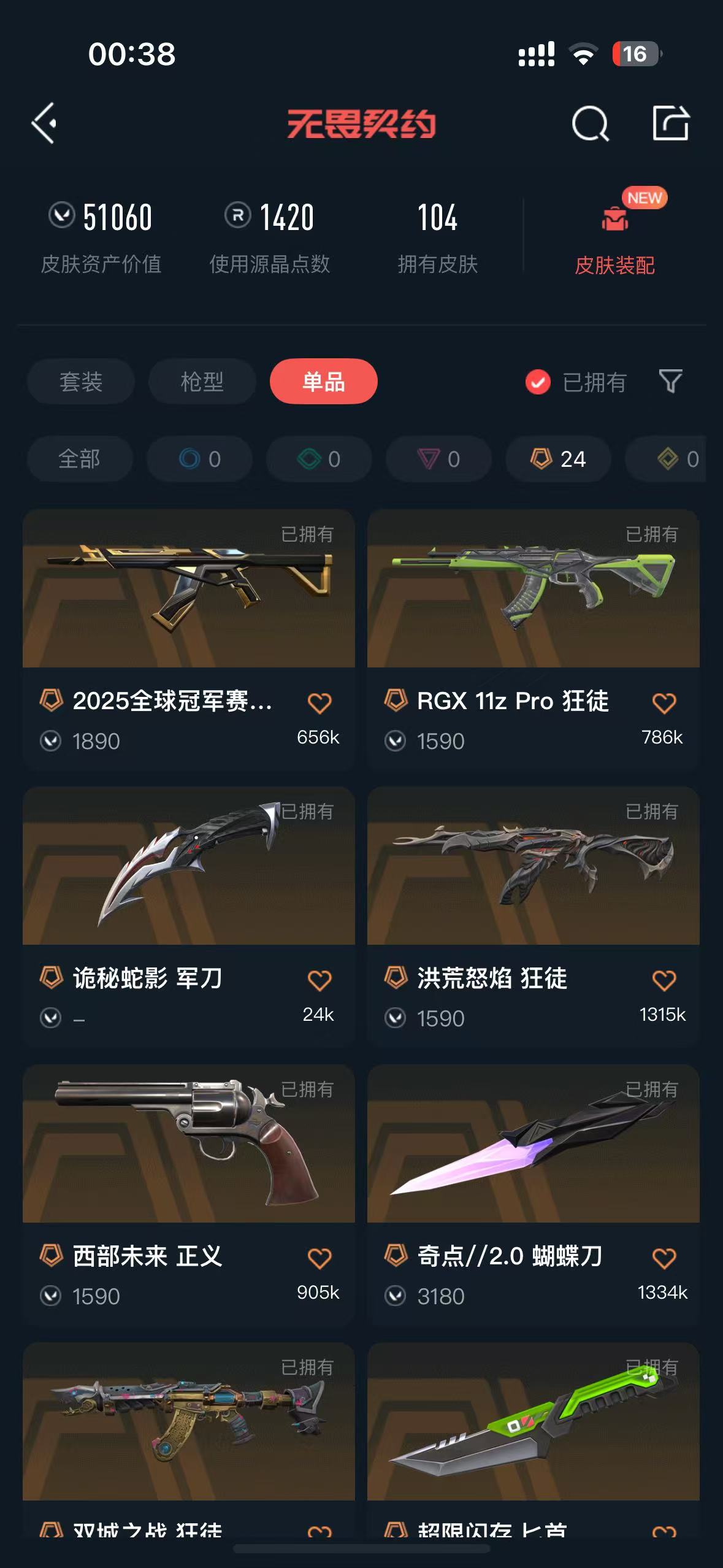Viewport: 723px width, 1568px height.
Task: Switch to the 套装 tab
Action: point(81,382)
